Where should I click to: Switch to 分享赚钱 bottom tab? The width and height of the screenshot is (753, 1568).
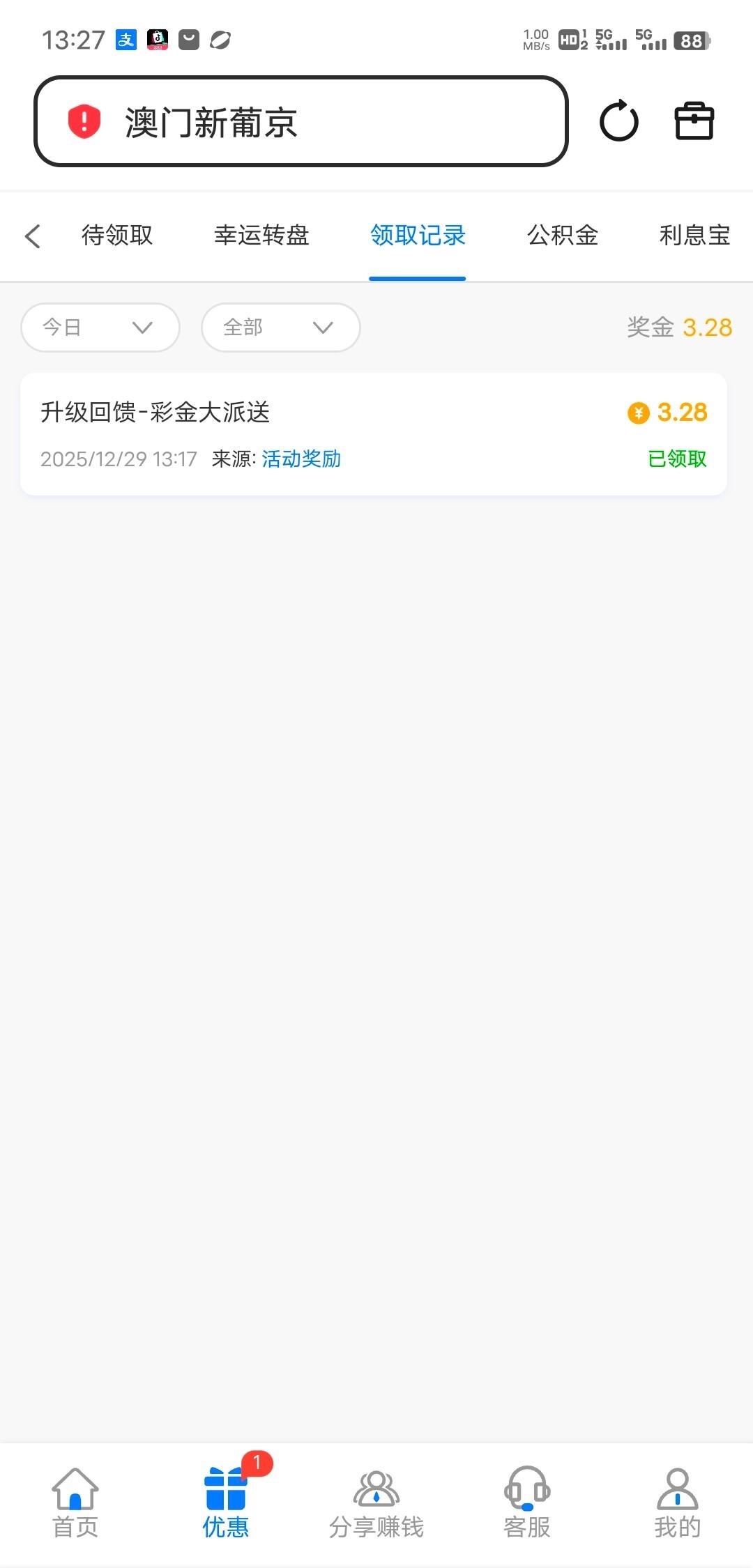(376, 1502)
